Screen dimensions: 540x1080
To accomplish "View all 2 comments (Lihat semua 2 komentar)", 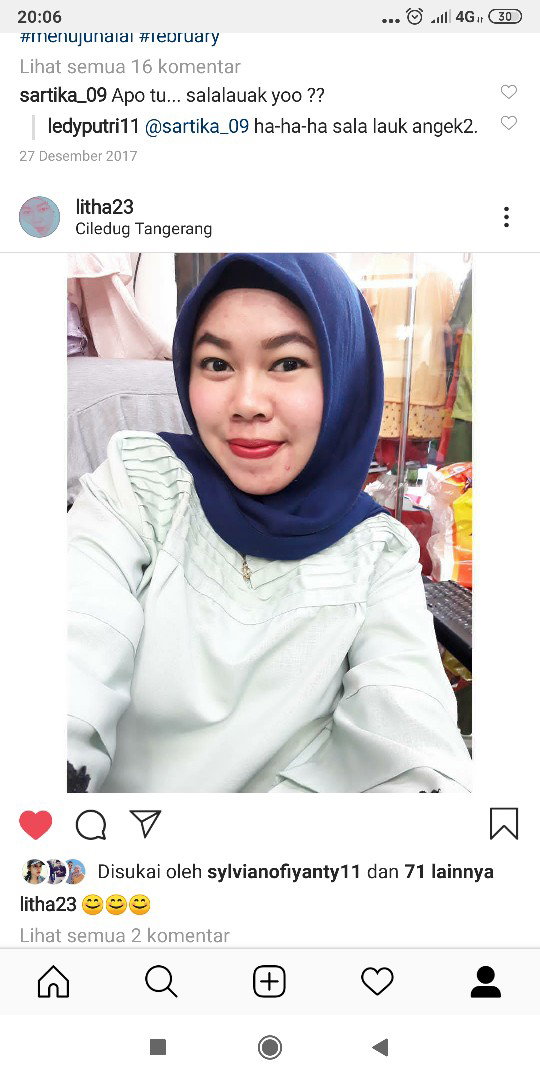I will (x=125, y=935).
